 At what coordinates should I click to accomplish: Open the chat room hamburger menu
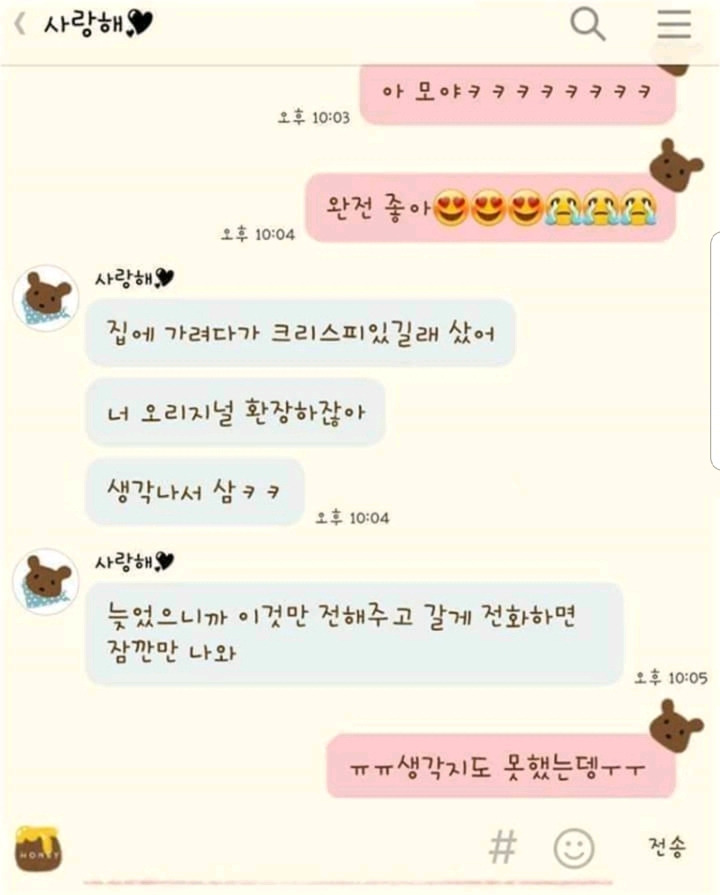pos(674,24)
